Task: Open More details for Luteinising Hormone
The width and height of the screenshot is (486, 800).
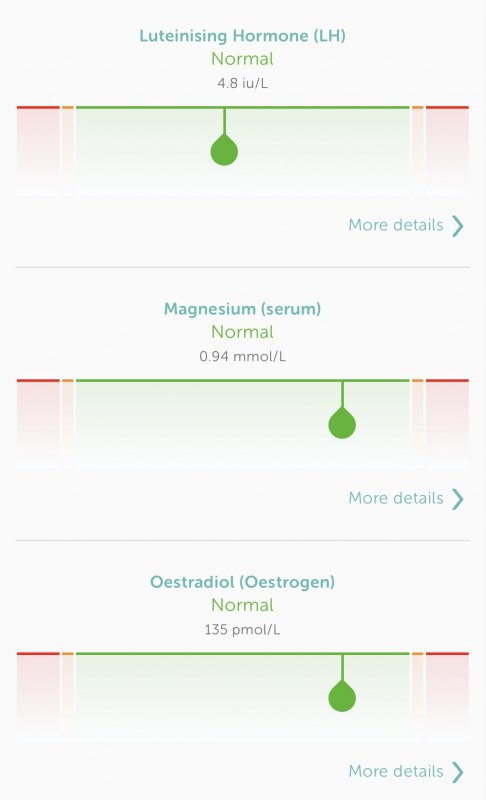Action: click(406, 226)
